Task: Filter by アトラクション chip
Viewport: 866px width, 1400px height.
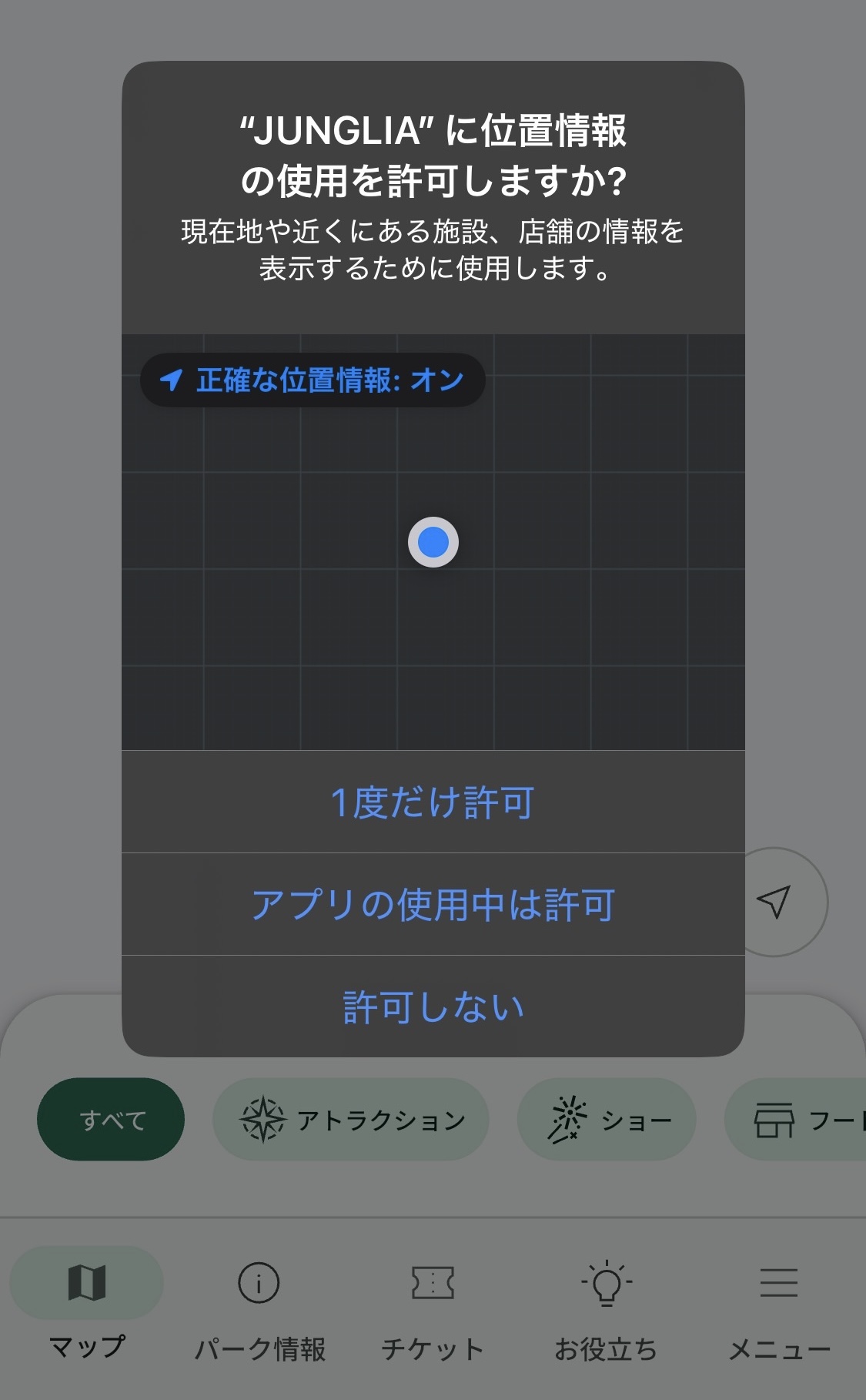Action: [351, 1119]
